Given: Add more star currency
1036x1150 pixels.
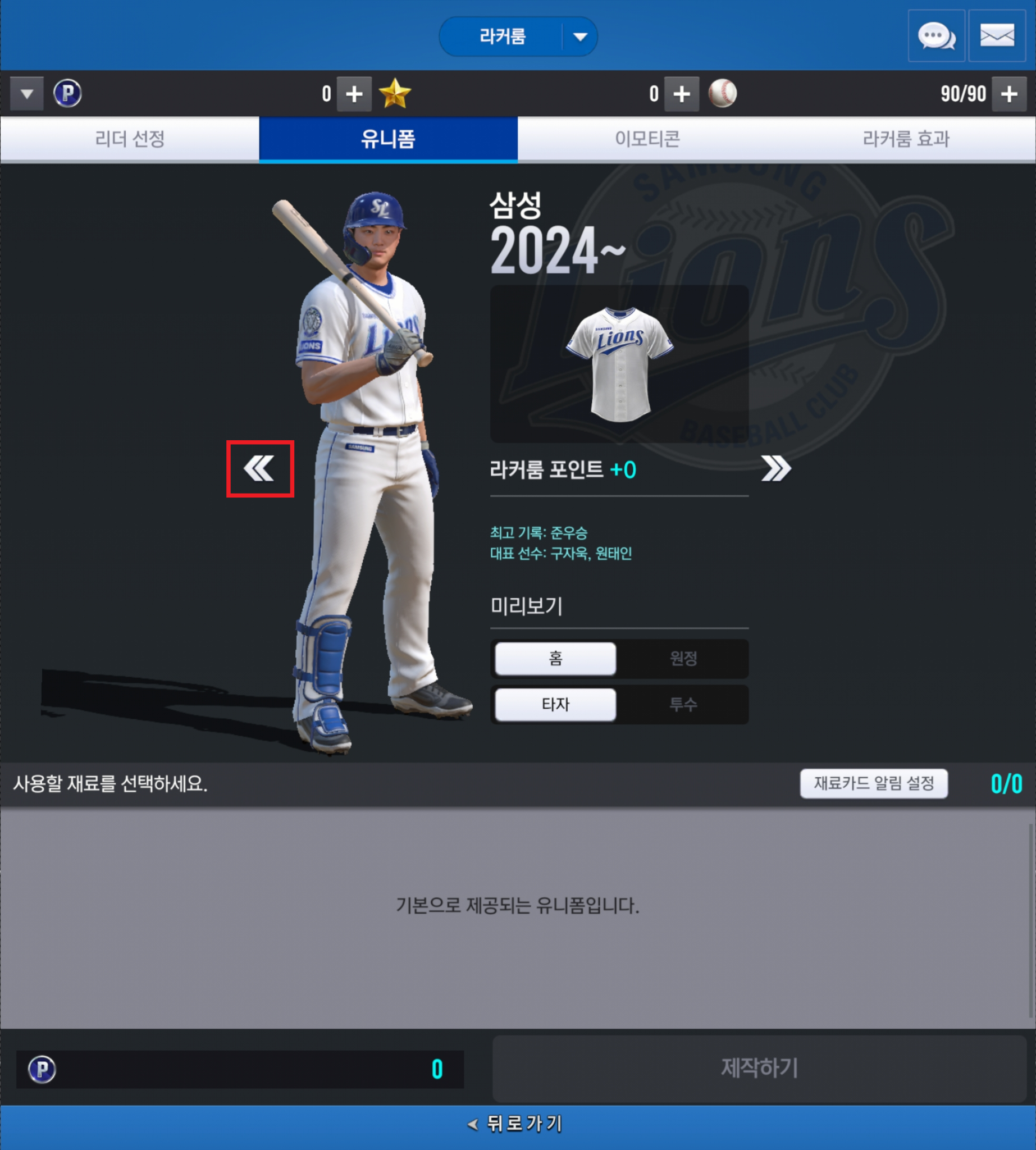Looking at the screenshot, I should pyautogui.click(x=681, y=94).
